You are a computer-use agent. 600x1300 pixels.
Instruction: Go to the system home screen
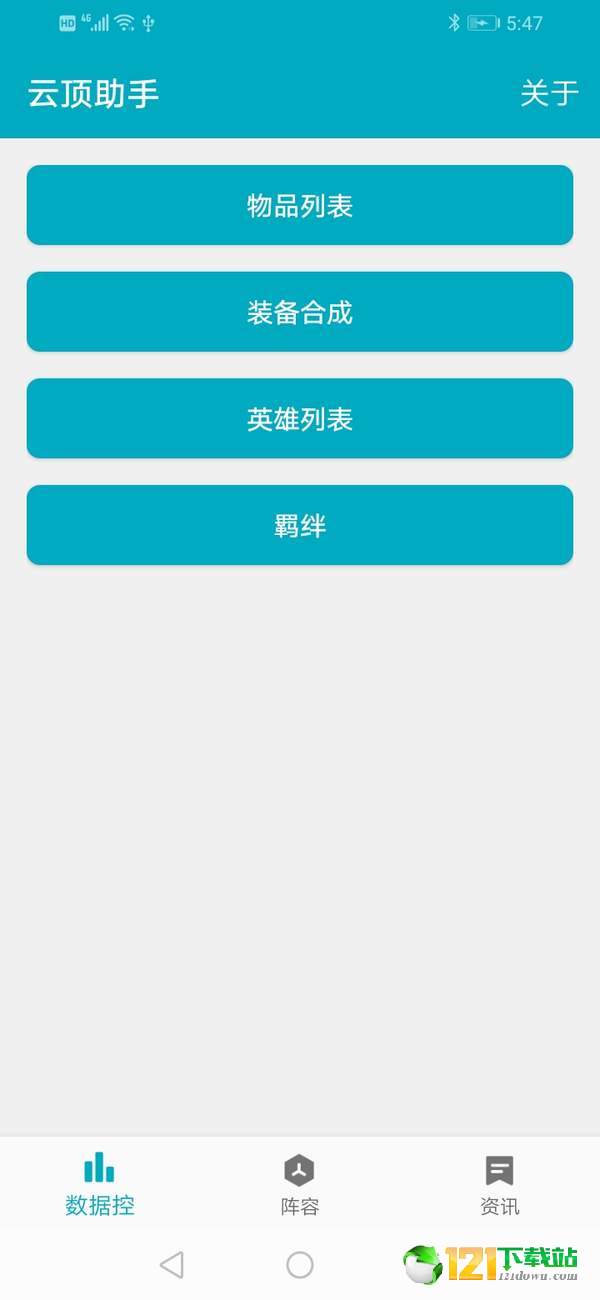(300, 1265)
